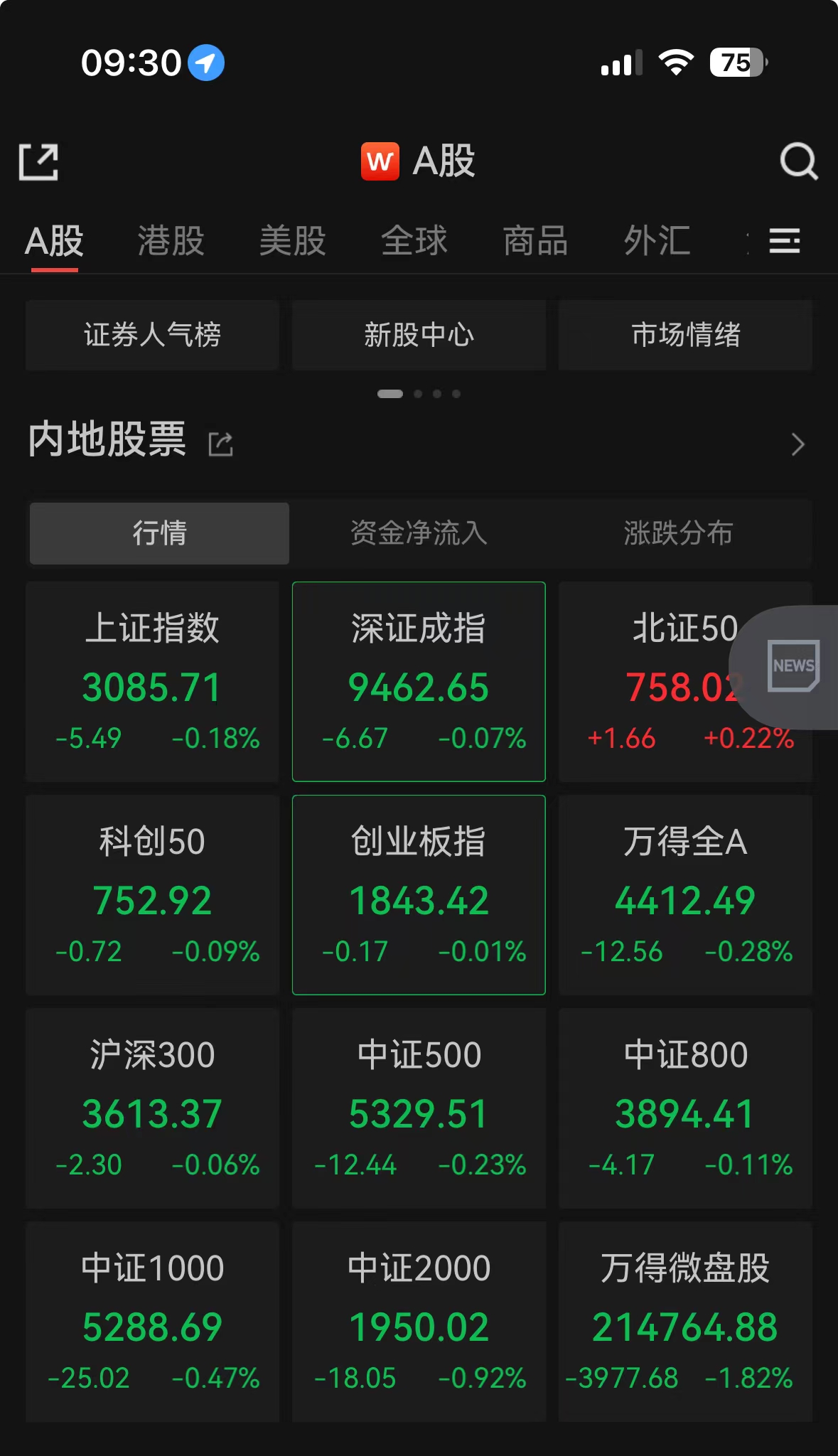Tap the Wi-Fi icon in status bar
This screenshot has height=1456, width=838.
click(675, 63)
